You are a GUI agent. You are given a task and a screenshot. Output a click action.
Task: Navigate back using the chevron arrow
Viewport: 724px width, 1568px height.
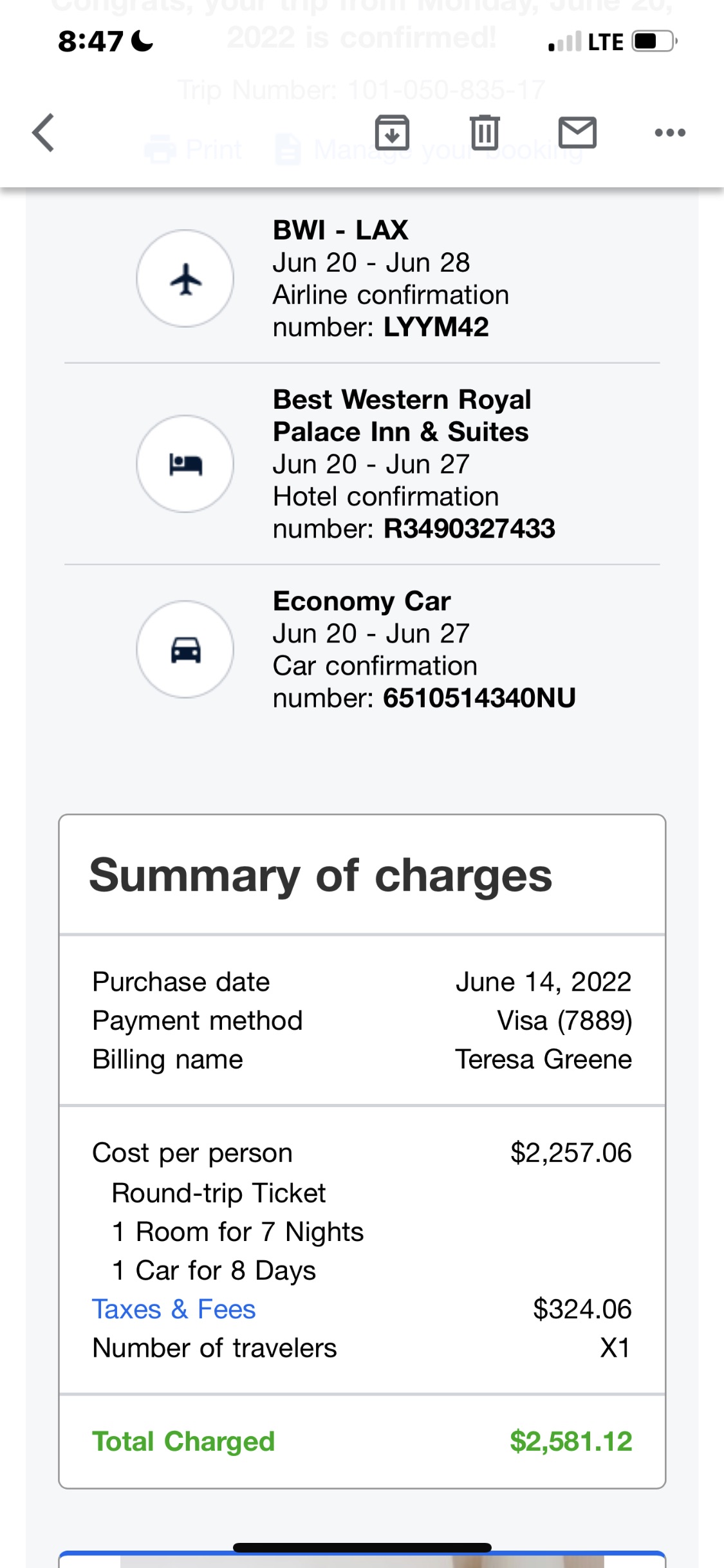(x=43, y=132)
